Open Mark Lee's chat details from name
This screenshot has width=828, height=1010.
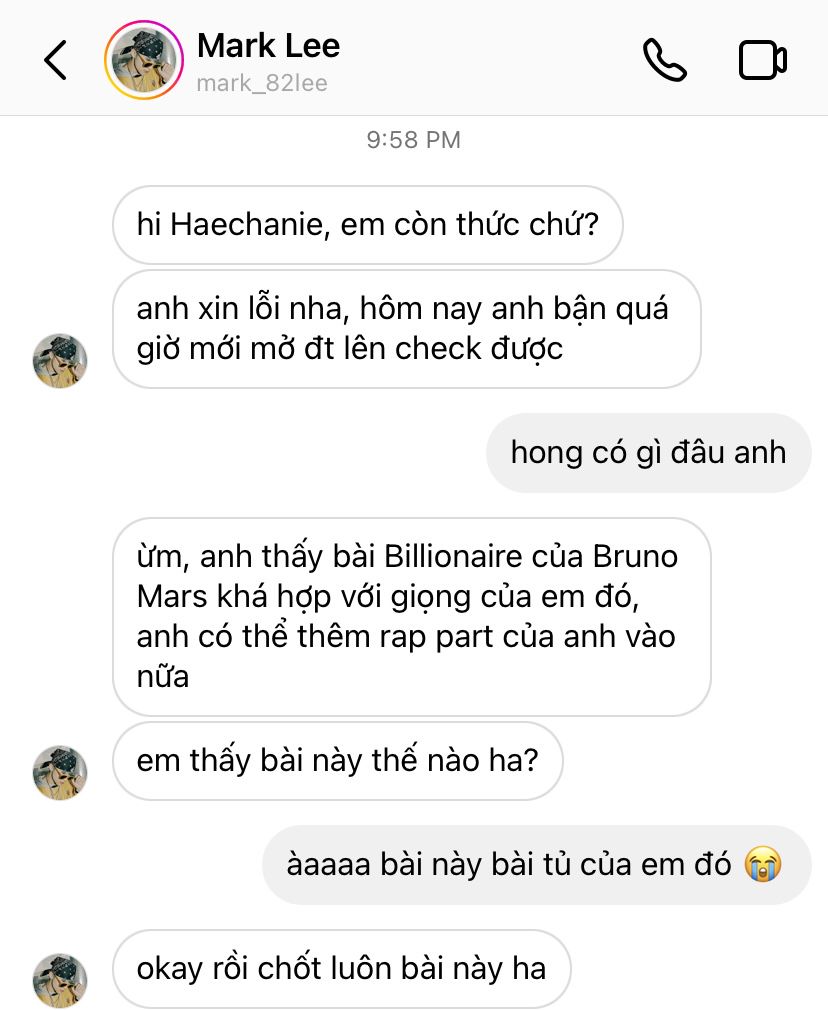tap(268, 46)
